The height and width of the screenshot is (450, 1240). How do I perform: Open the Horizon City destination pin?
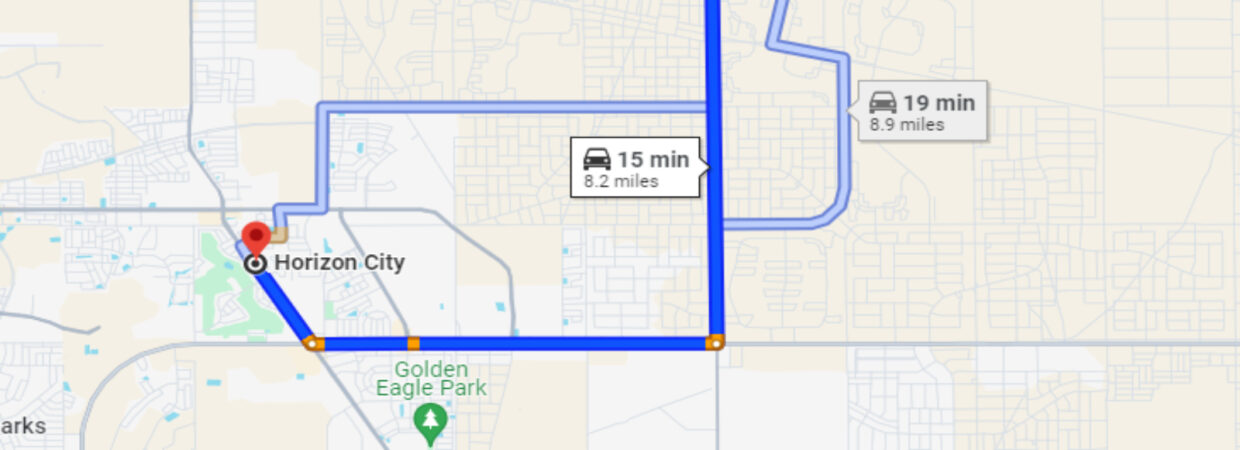pos(256,240)
